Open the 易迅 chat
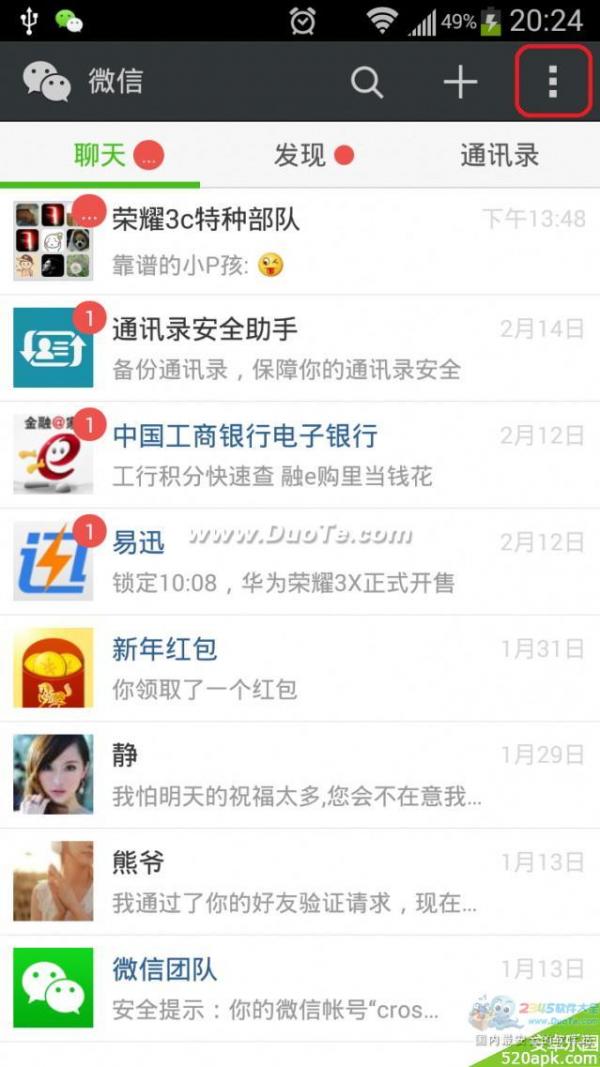Viewport: 600px width, 1067px height. [x=300, y=562]
